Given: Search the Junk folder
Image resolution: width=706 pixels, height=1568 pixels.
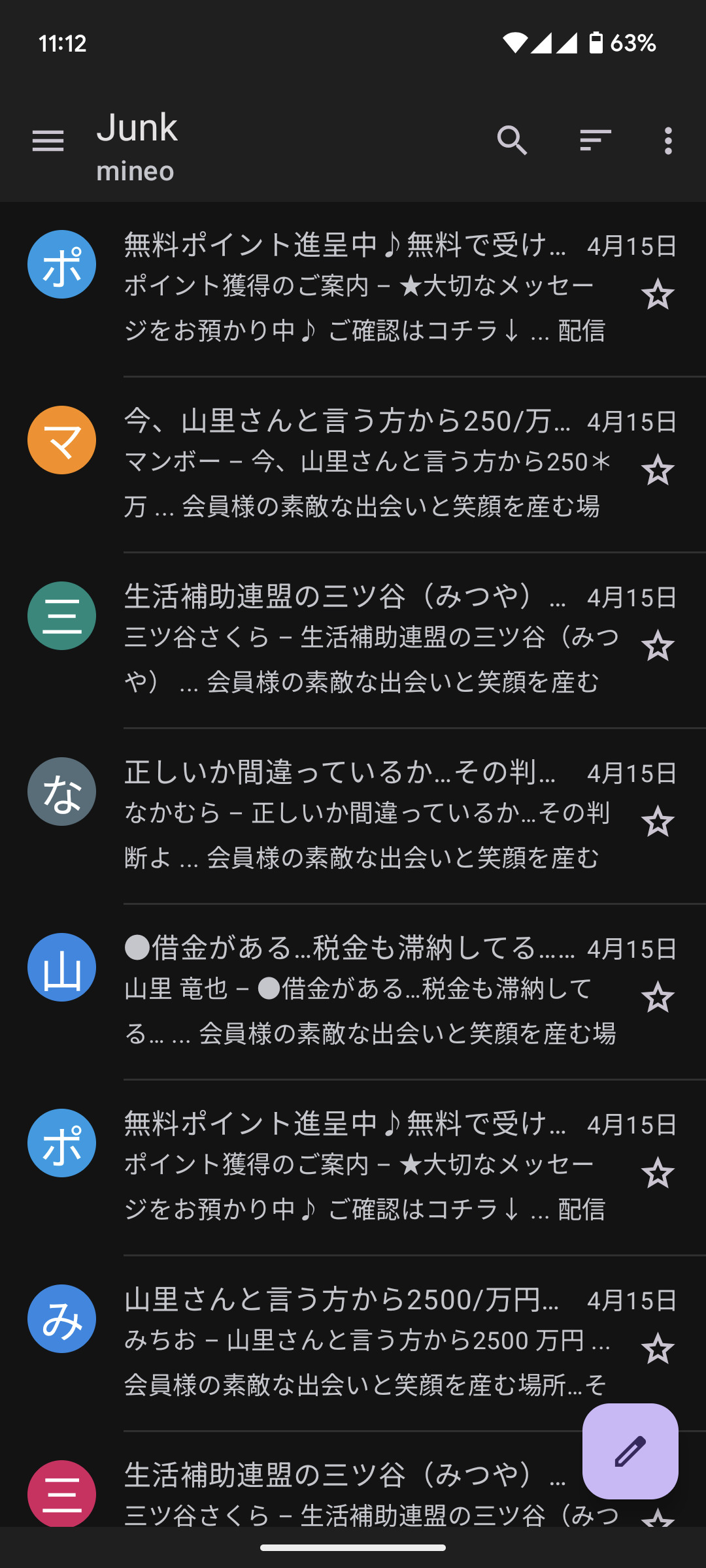Looking at the screenshot, I should [512, 140].
